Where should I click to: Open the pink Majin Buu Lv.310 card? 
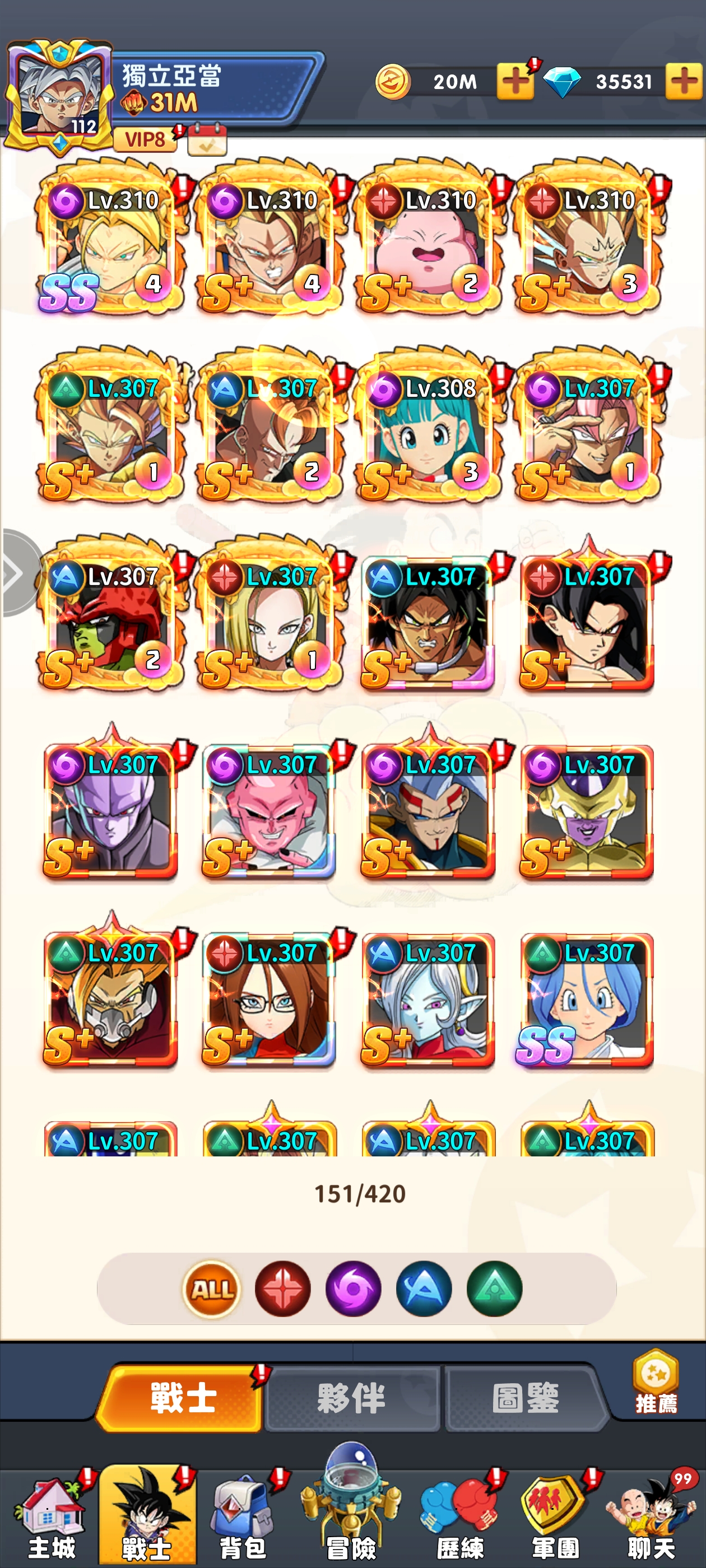[428, 244]
